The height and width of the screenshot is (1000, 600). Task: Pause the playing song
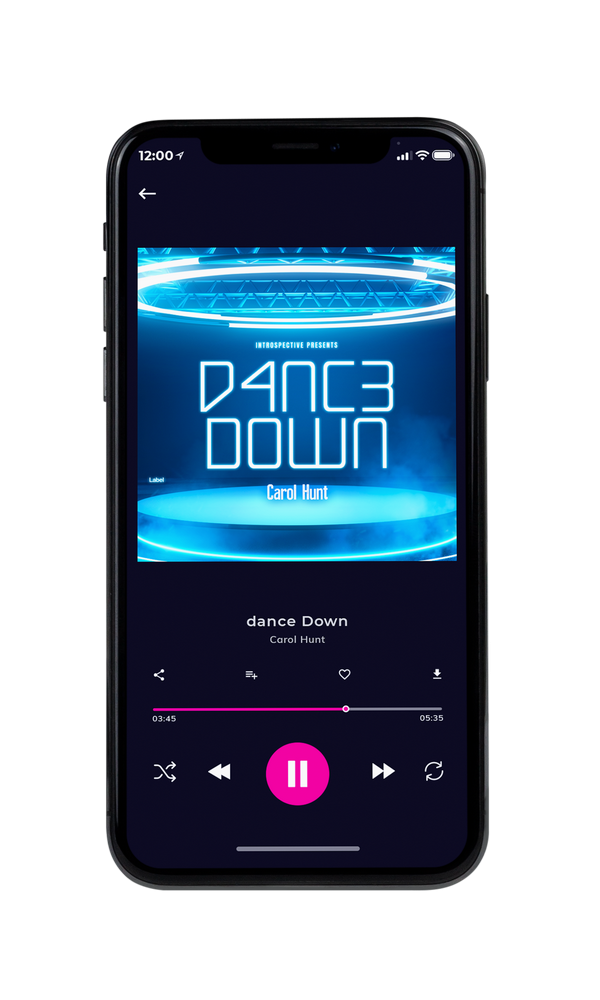(297, 774)
